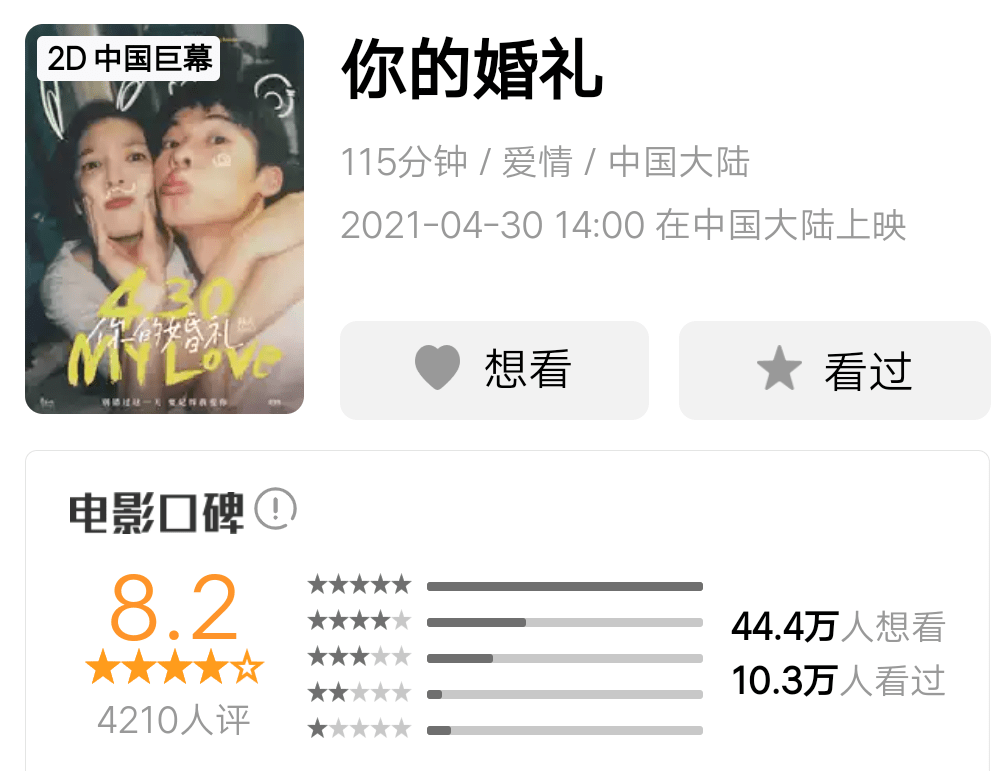Mark the movie as 想看
The image size is (1007, 771).
point(494,370)
